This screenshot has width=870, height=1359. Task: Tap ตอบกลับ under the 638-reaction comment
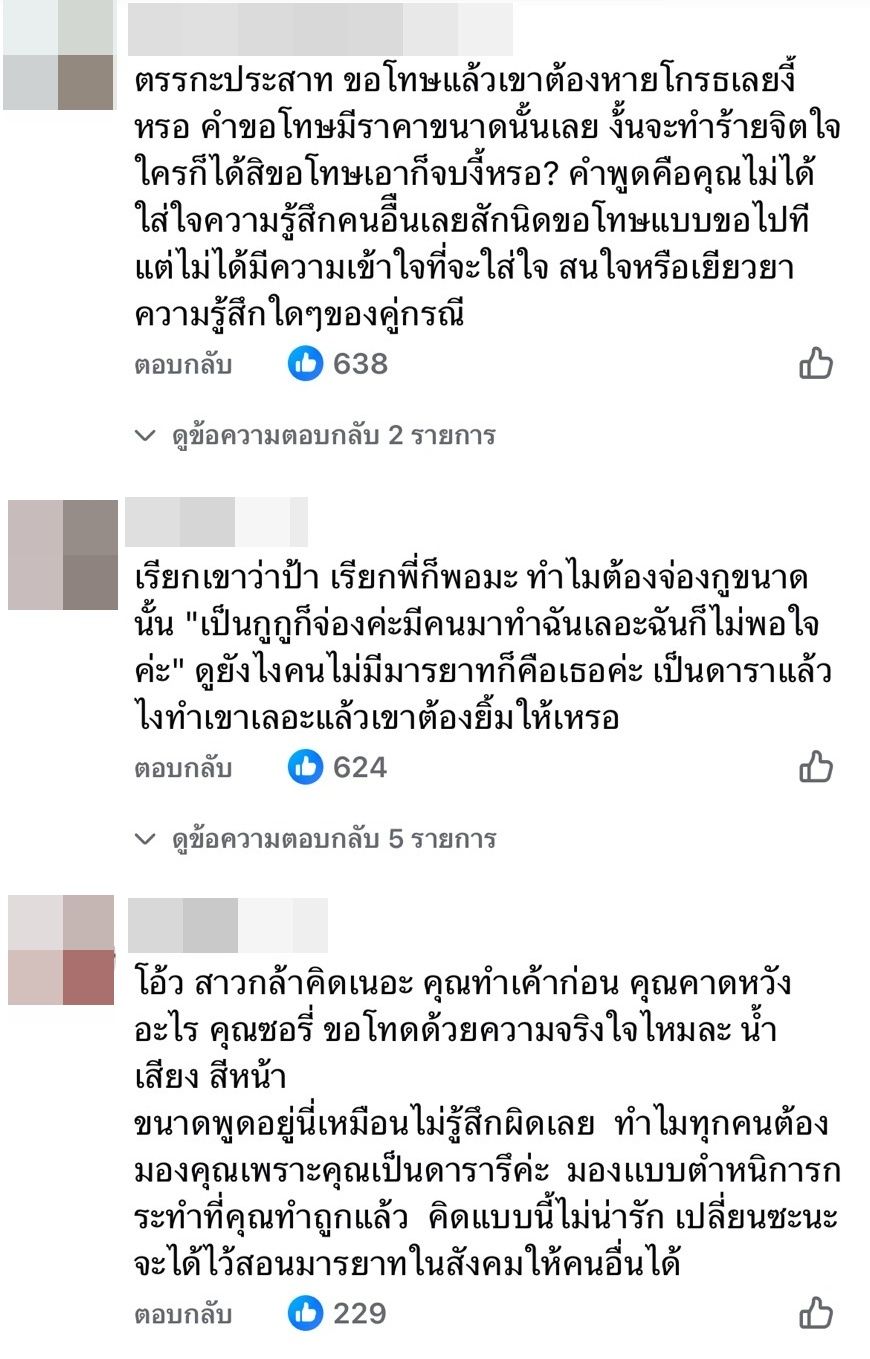coord(183,365)
